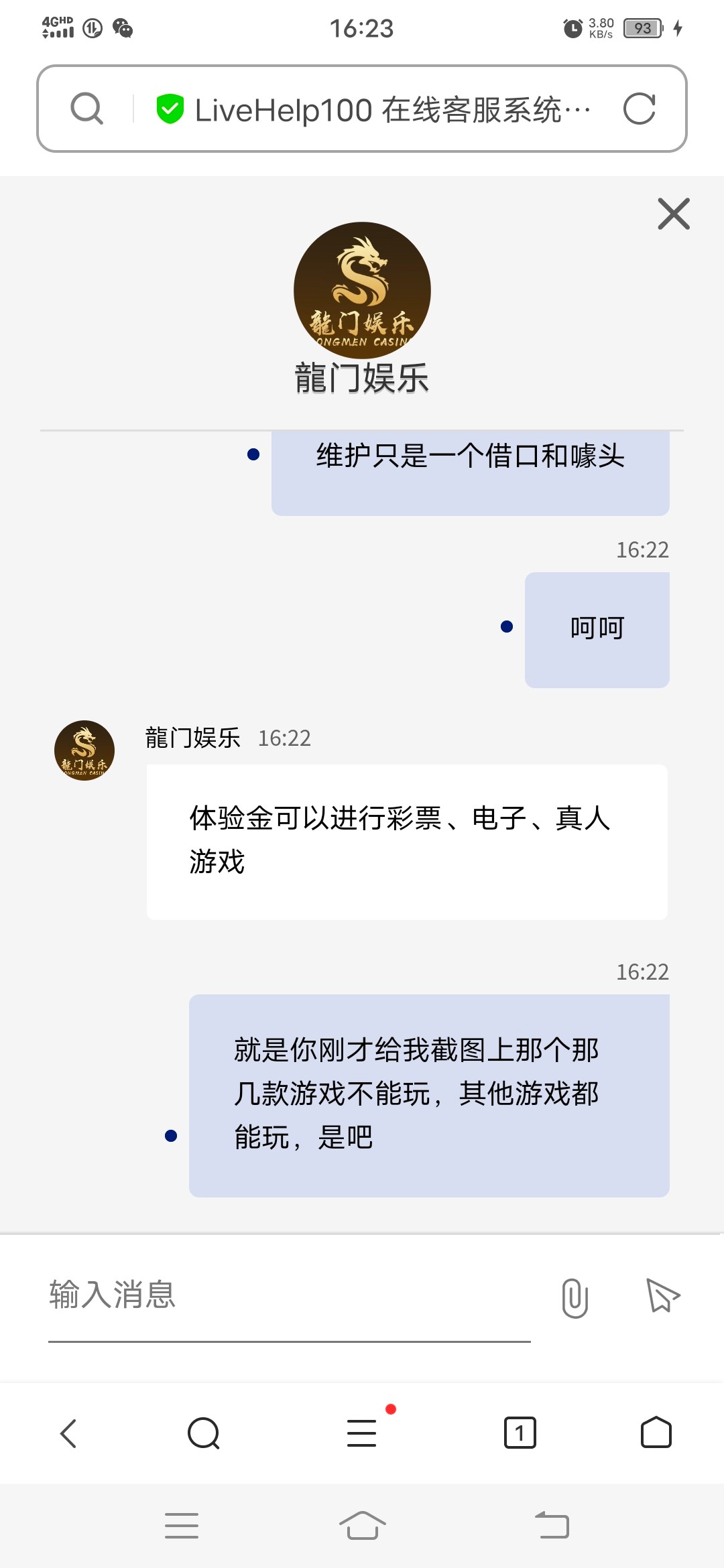The image size is (724, 1568).
Task: Tap the LiveHelp100 address bar title
Action: coord(392,110)
